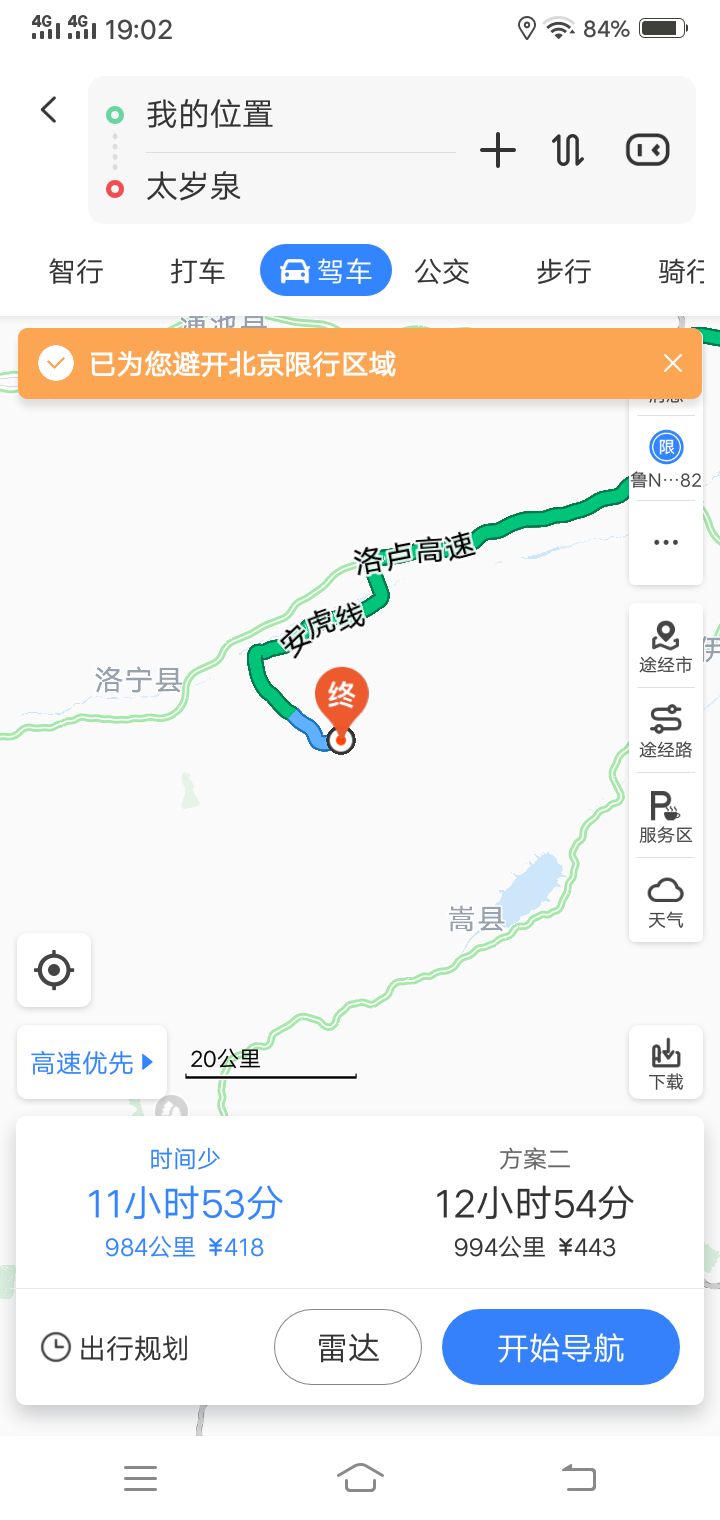The width and height of the screenshot is (720, 1520).
Task: View 途经市 cities along the route
Action: tap(666, 647)
